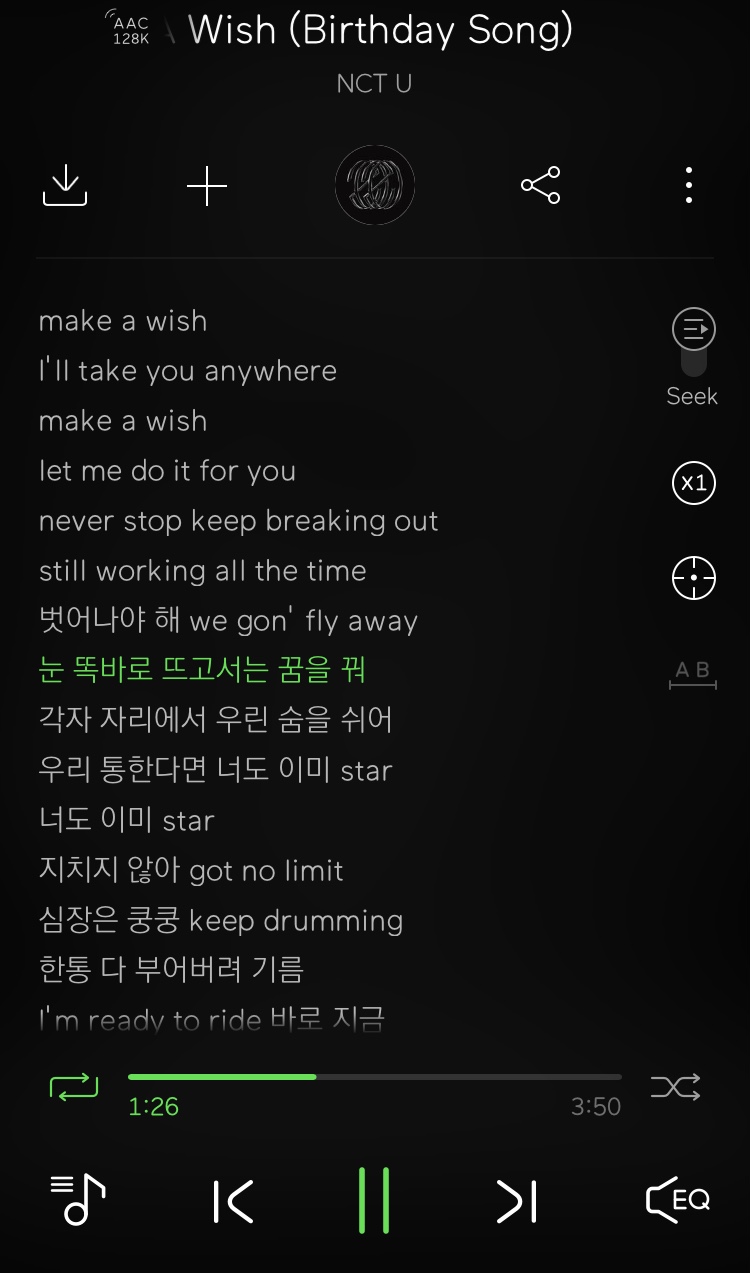The height and width of the screenshot is (1273, 750).
Task: Share Make A Wish with friends
Action: click(x=540, y=186)
